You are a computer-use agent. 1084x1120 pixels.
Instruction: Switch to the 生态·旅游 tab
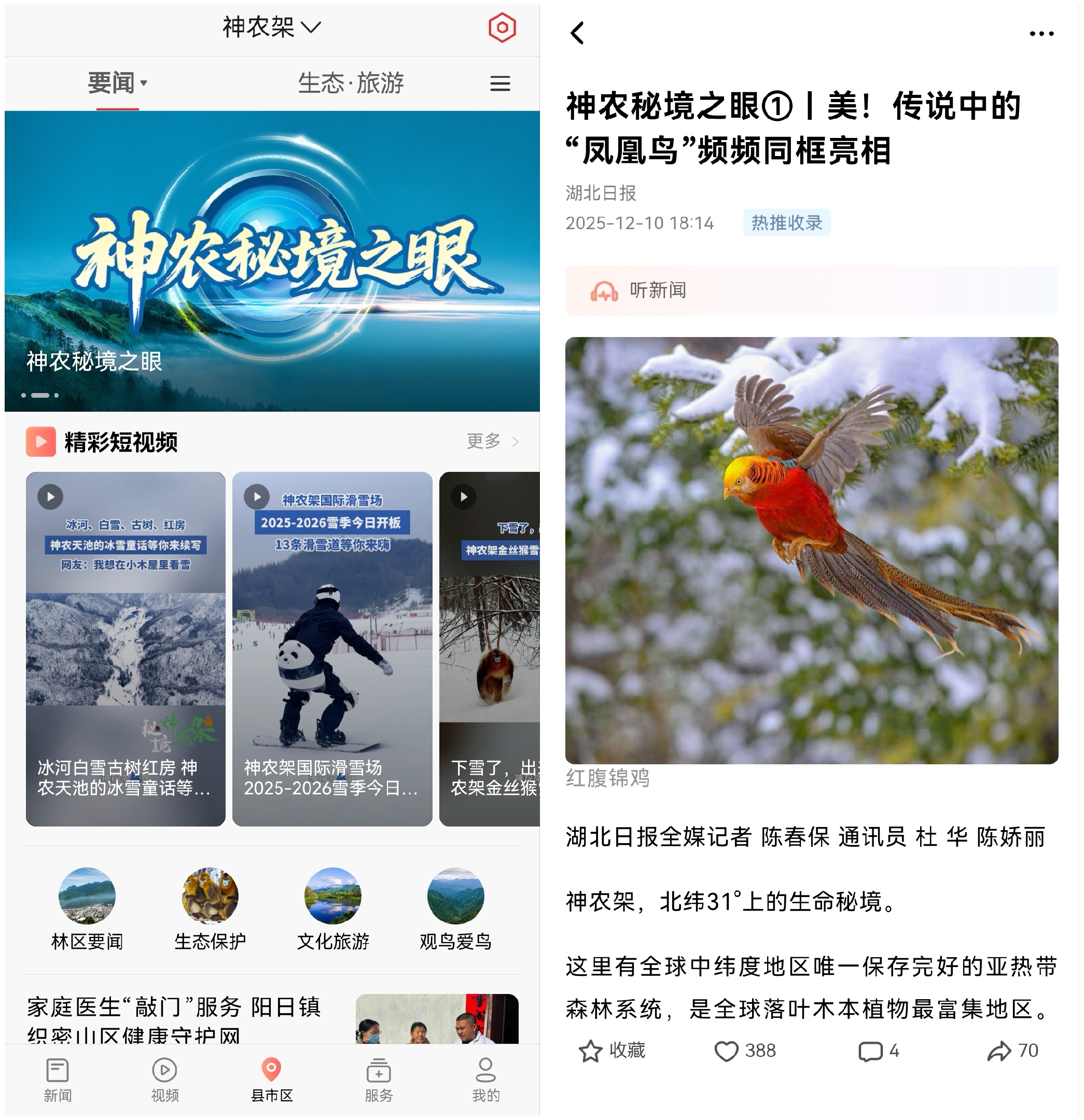pyautogui.click(x=351, y=83)
